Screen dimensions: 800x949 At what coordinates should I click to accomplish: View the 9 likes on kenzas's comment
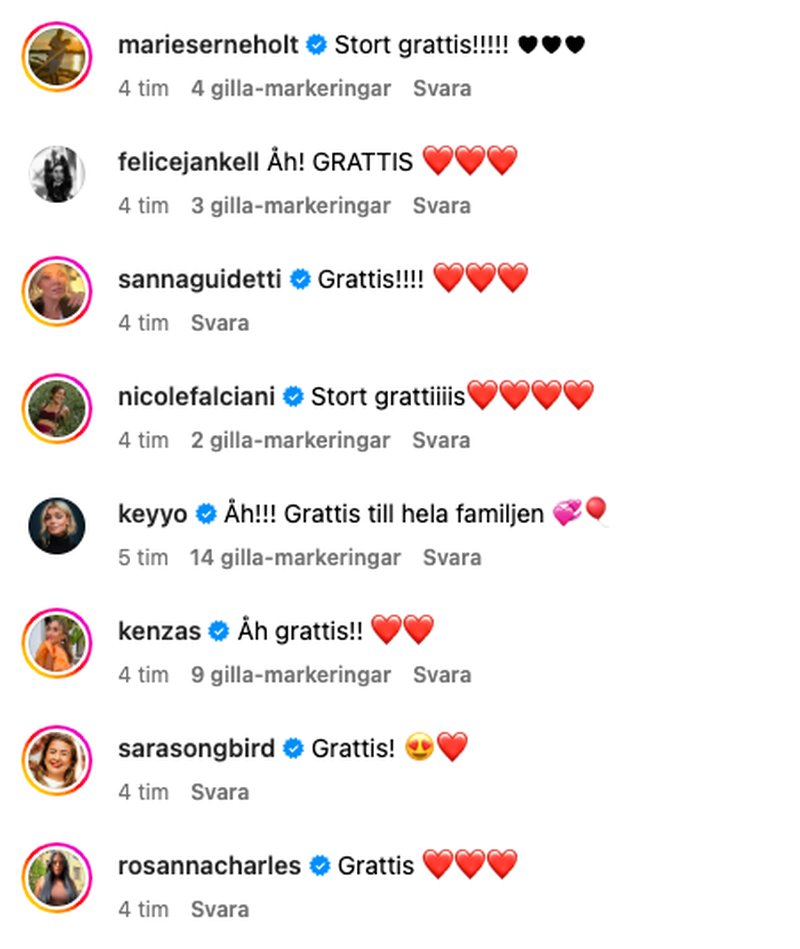pos(290,675)
